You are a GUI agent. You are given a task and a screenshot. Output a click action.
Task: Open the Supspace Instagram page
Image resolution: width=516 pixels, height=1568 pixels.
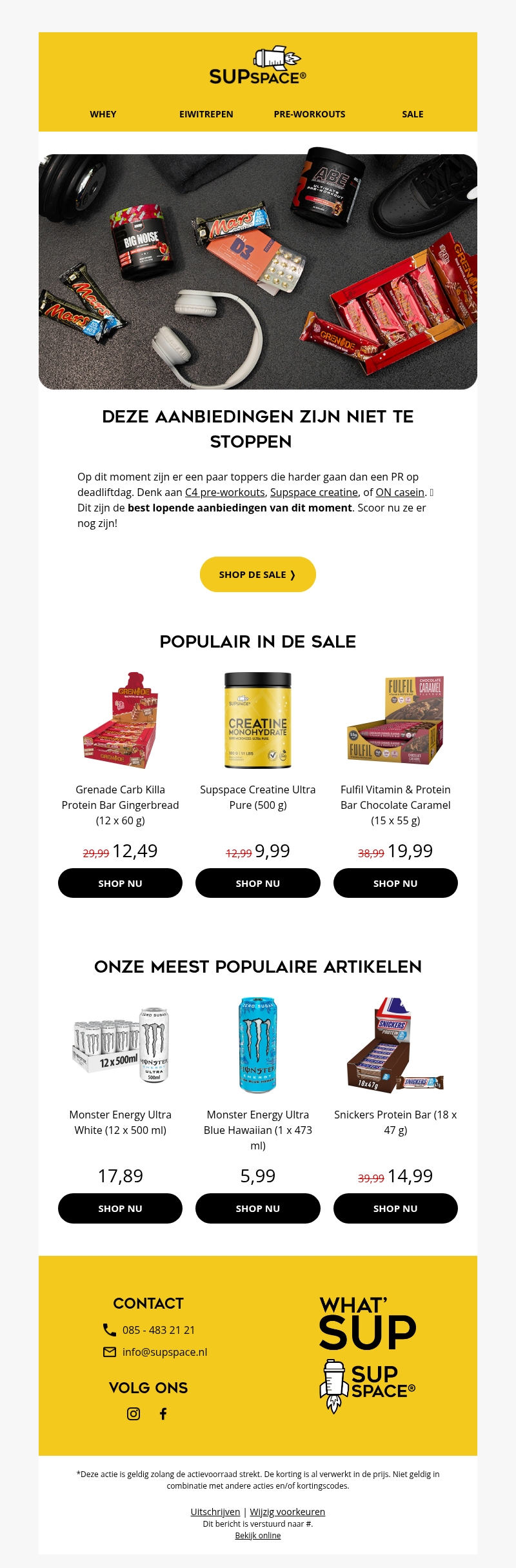tap(134, 1414)
